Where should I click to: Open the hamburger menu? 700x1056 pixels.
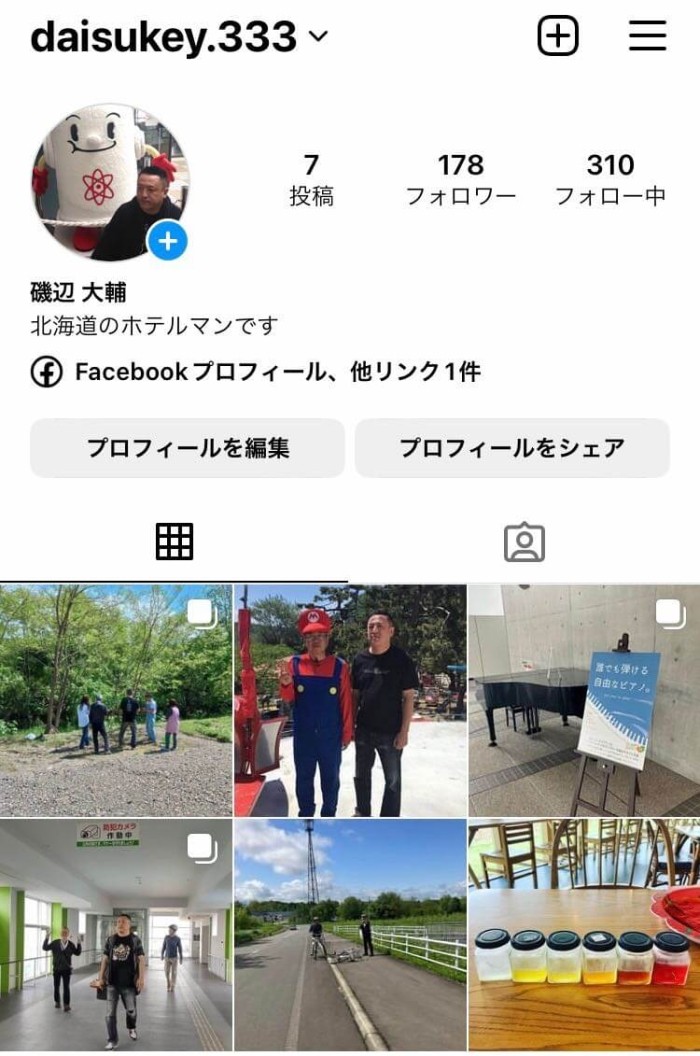[x=647, y=37]
